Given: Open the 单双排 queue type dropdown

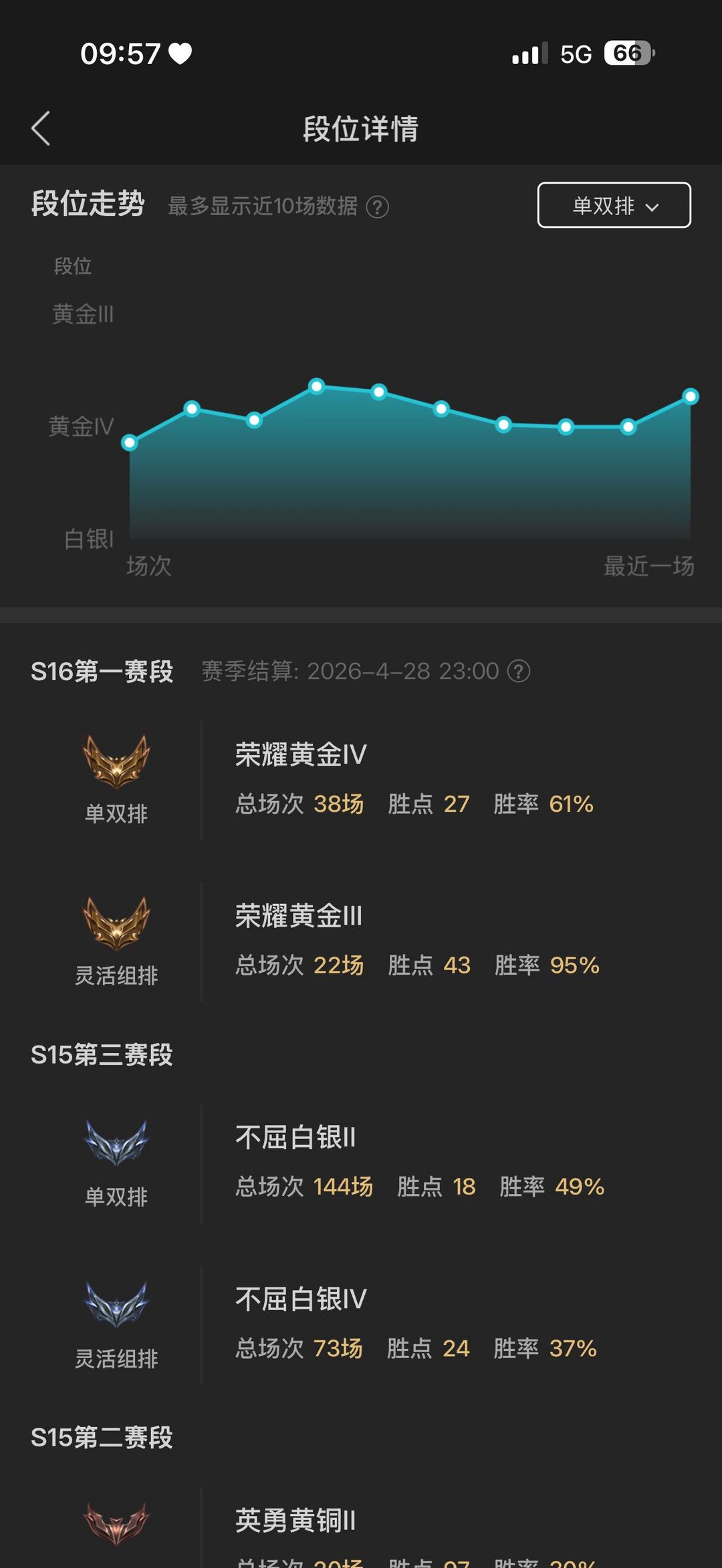Looking at the screenshot, I should [x=614, y=205].
